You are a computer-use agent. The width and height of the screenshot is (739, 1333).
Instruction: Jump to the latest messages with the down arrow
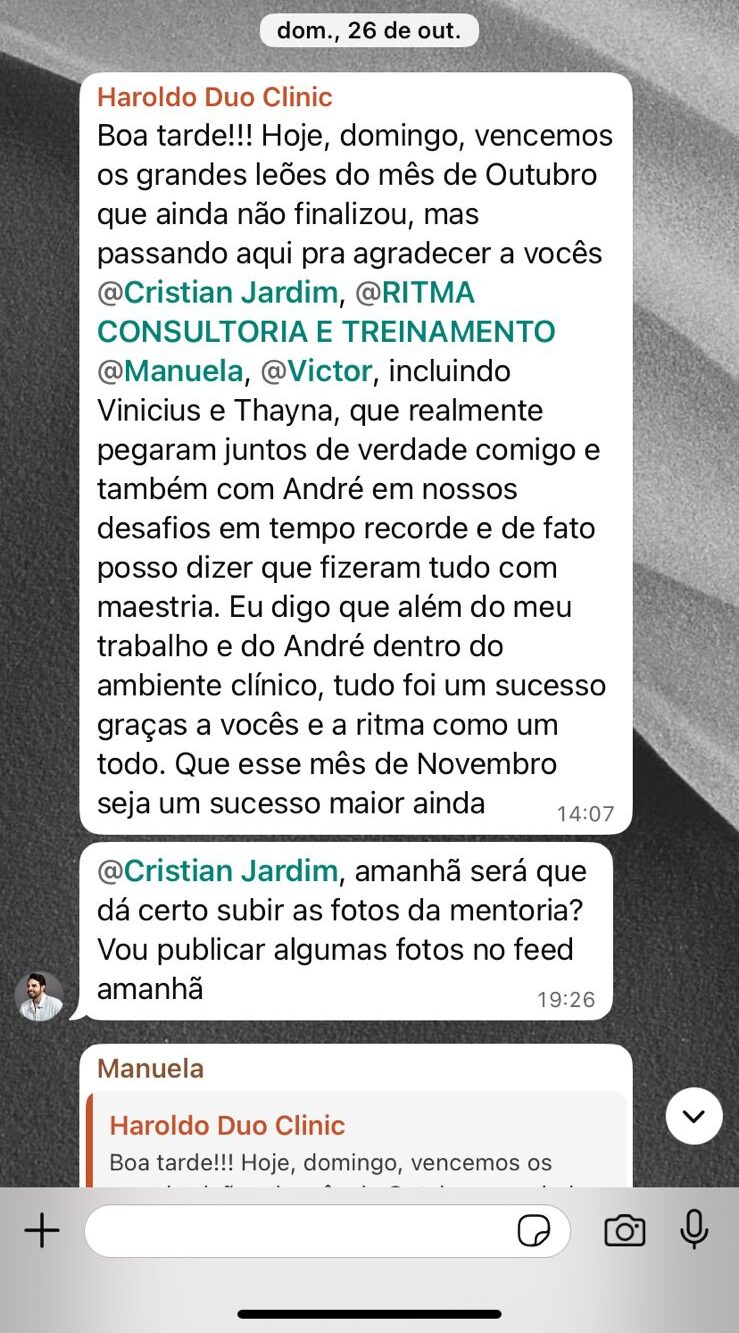coord(694,1116)
